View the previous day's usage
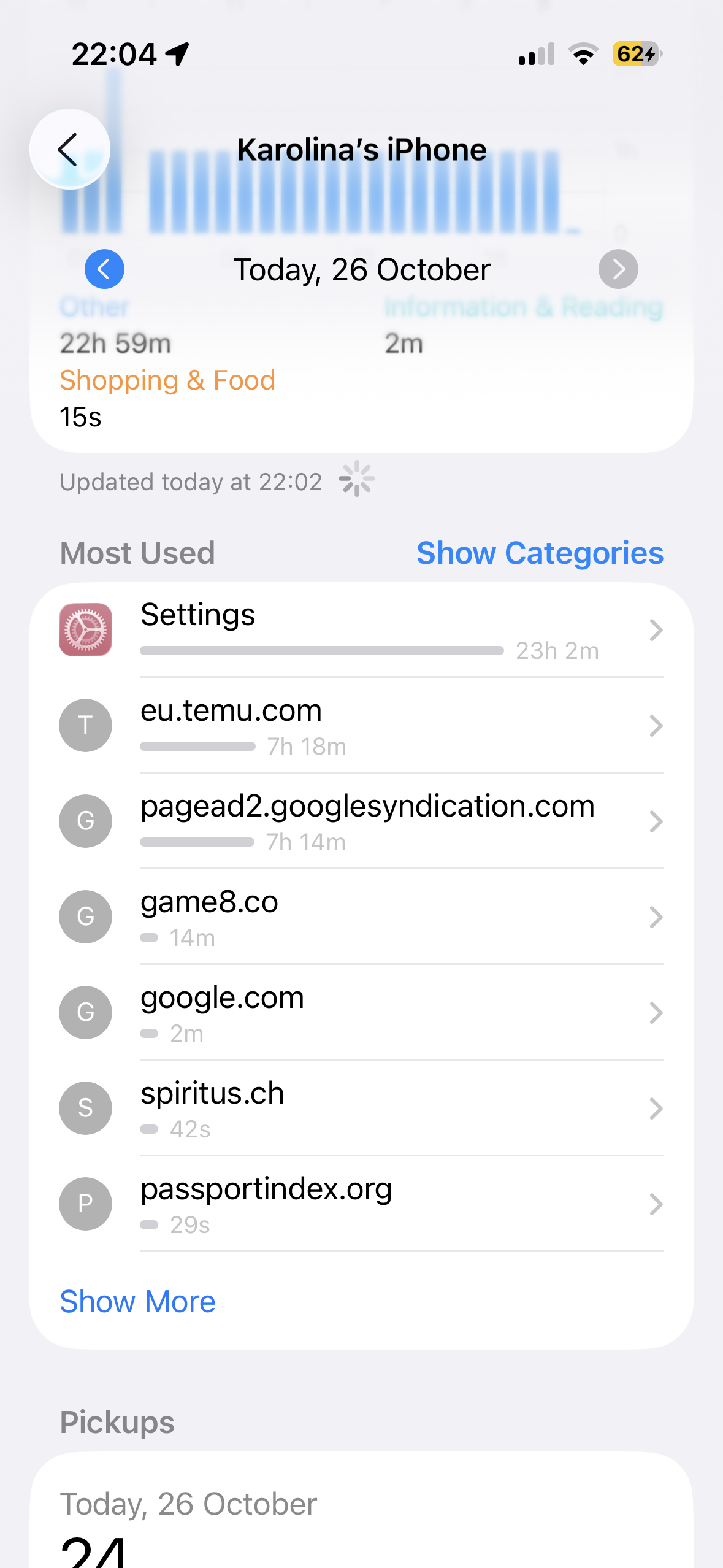The width and height of the screenshot is (723, 1568). pos(104,269)
